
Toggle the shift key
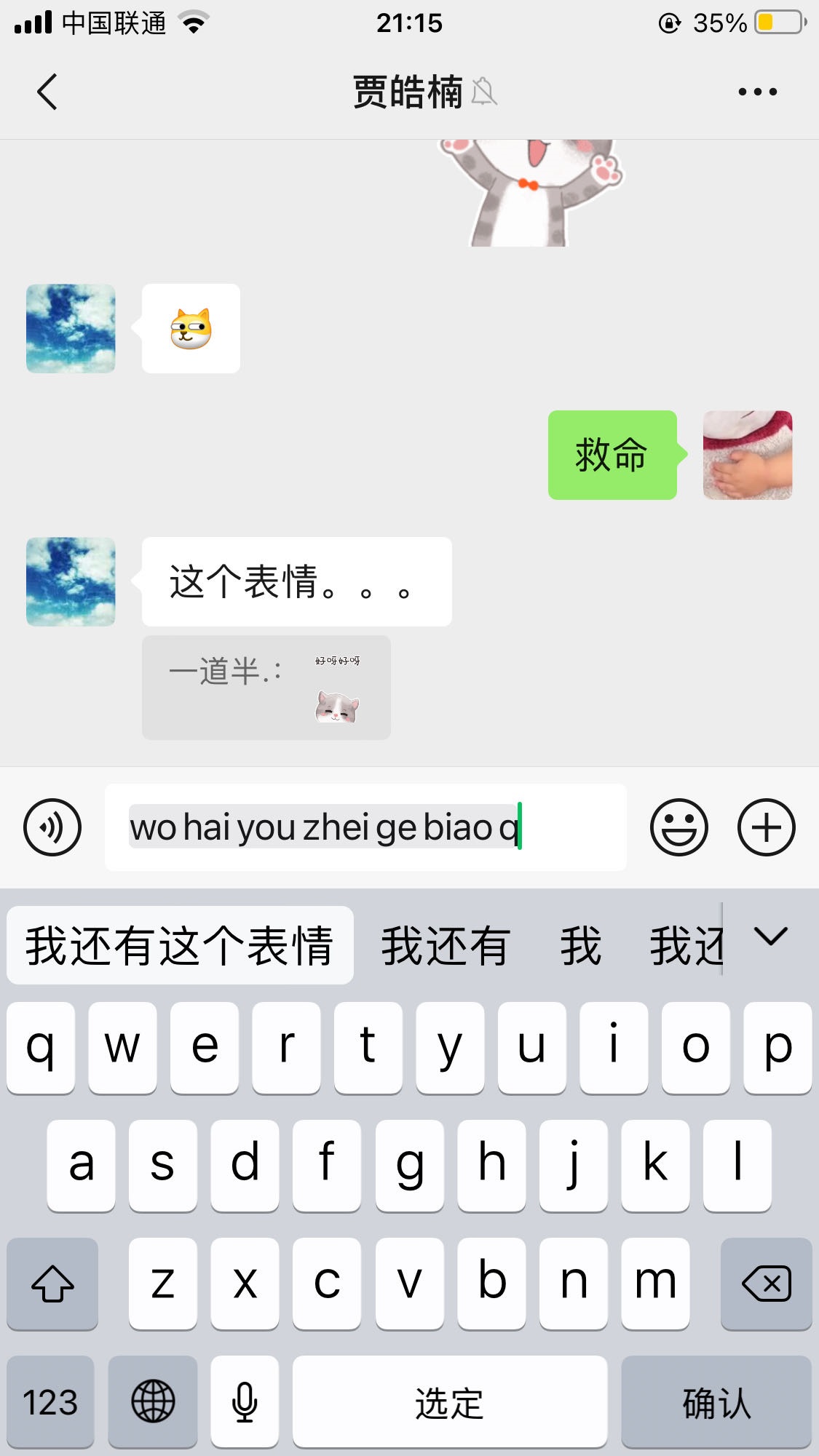click(52, 1284)
